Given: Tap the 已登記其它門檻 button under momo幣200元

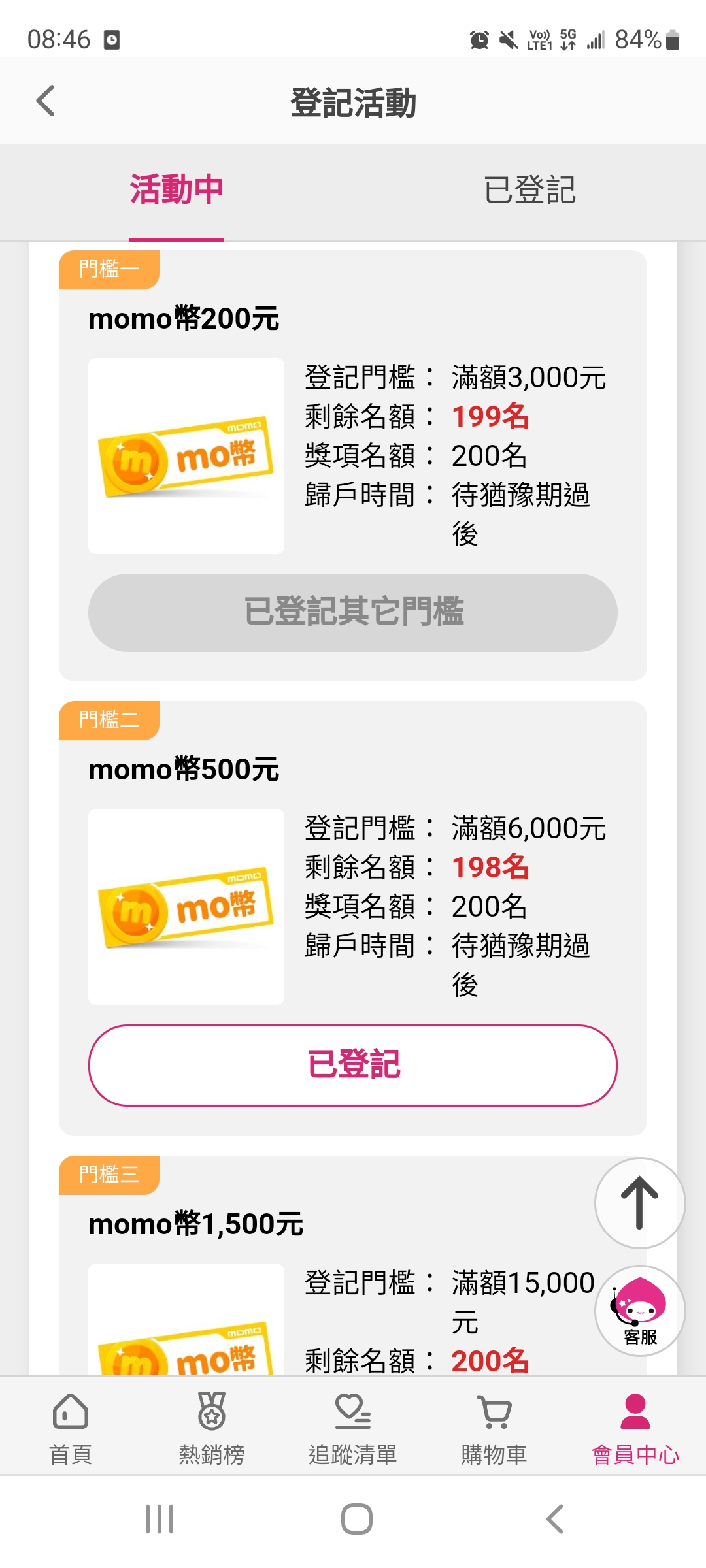Looking at the screenshot, I should [353, 612].
